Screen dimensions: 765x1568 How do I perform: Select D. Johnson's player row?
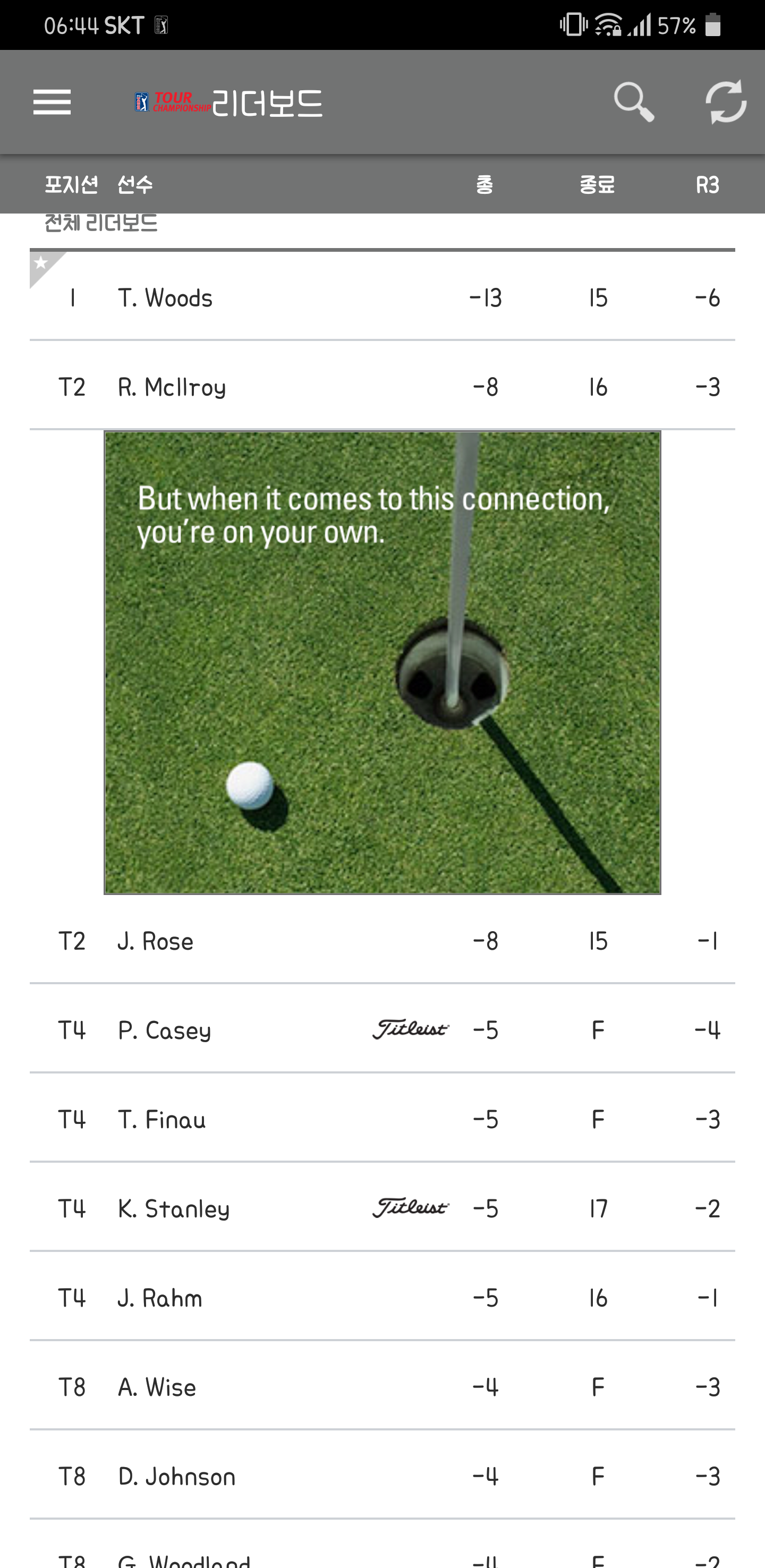[382, 1476]
